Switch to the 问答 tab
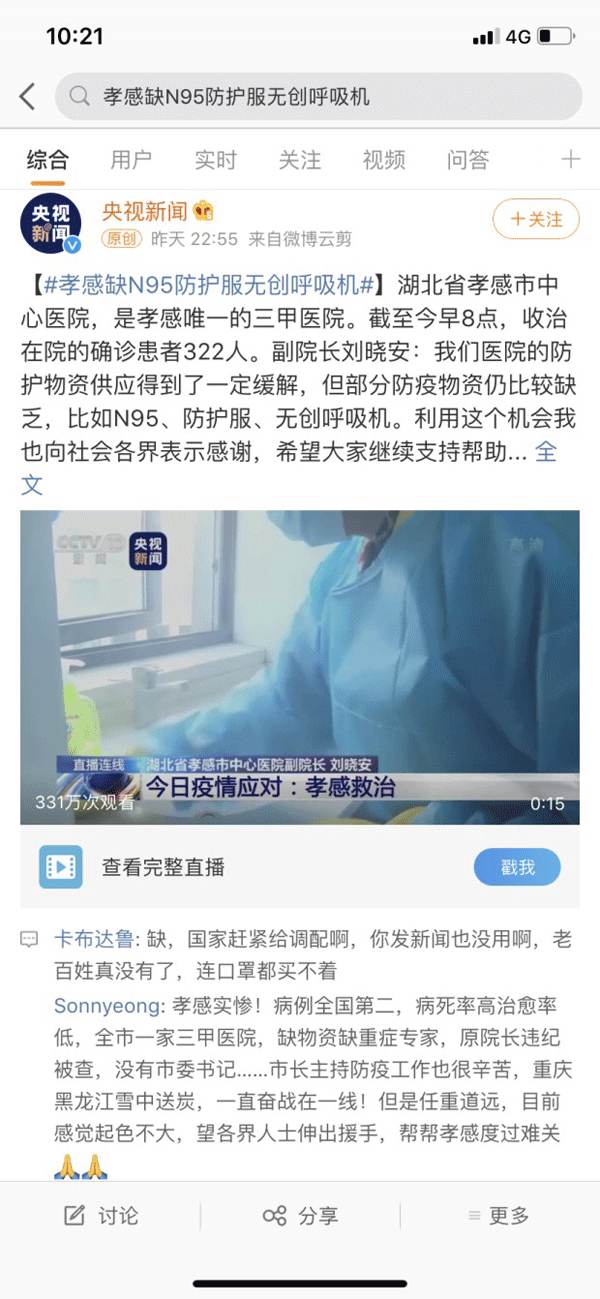The height and width of the screenshot is (1299, 600). (x=467, y=159)
